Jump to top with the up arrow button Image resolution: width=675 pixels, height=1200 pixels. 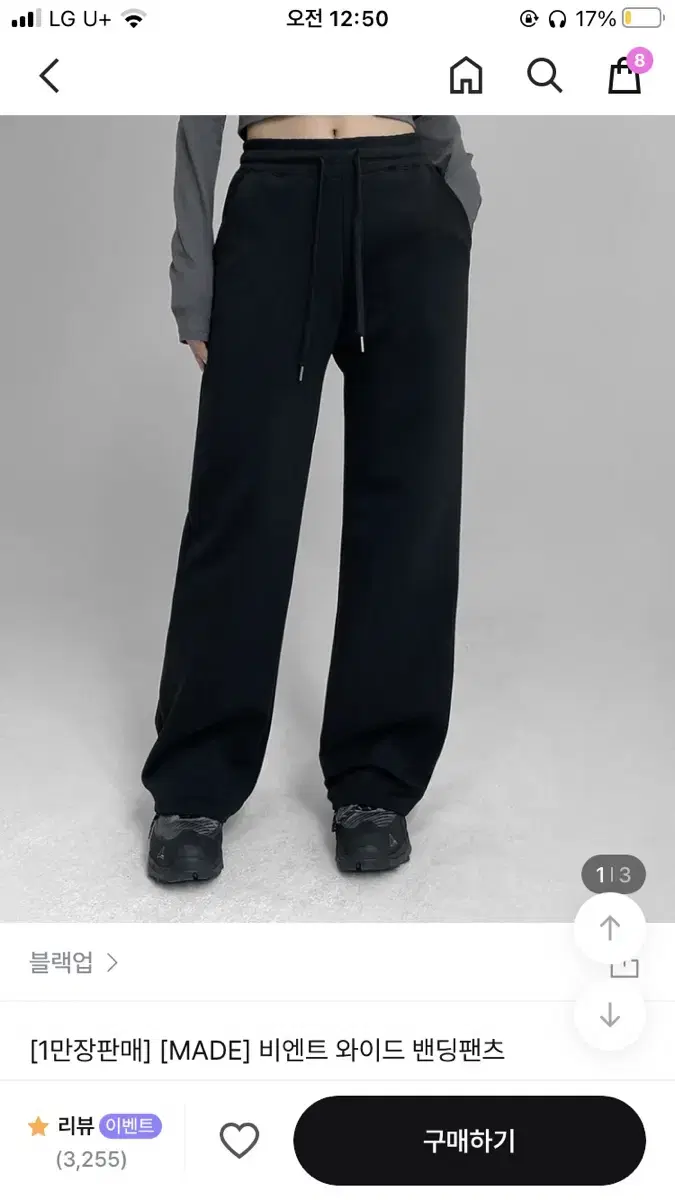pos(610,929)
